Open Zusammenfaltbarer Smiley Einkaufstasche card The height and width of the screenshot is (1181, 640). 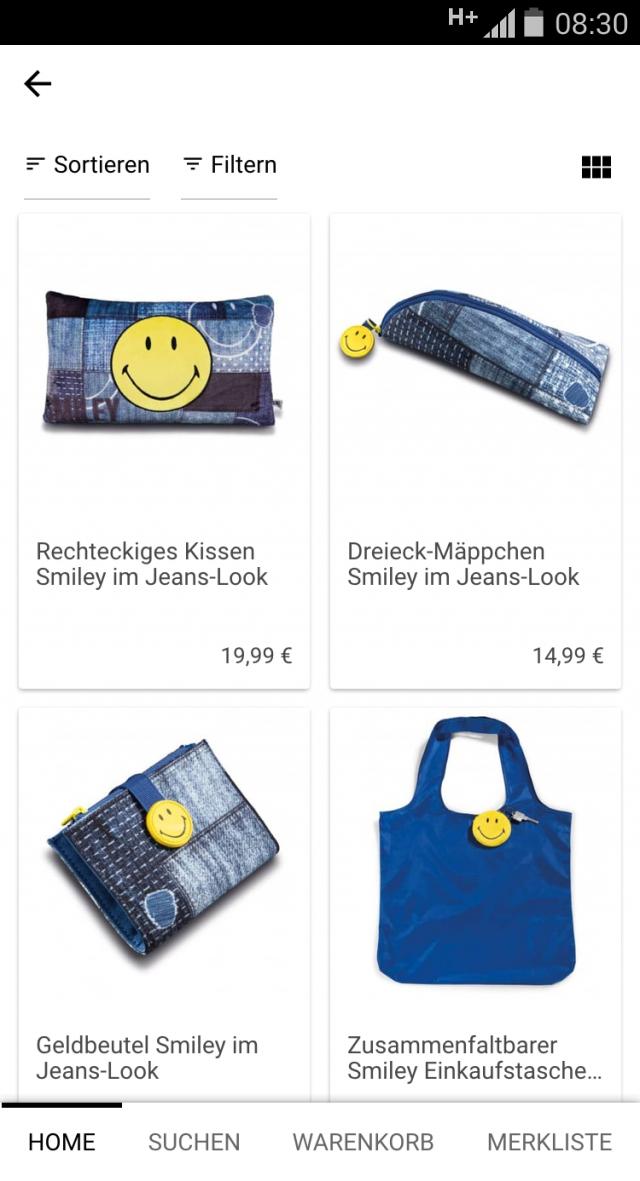click(475, 900)
